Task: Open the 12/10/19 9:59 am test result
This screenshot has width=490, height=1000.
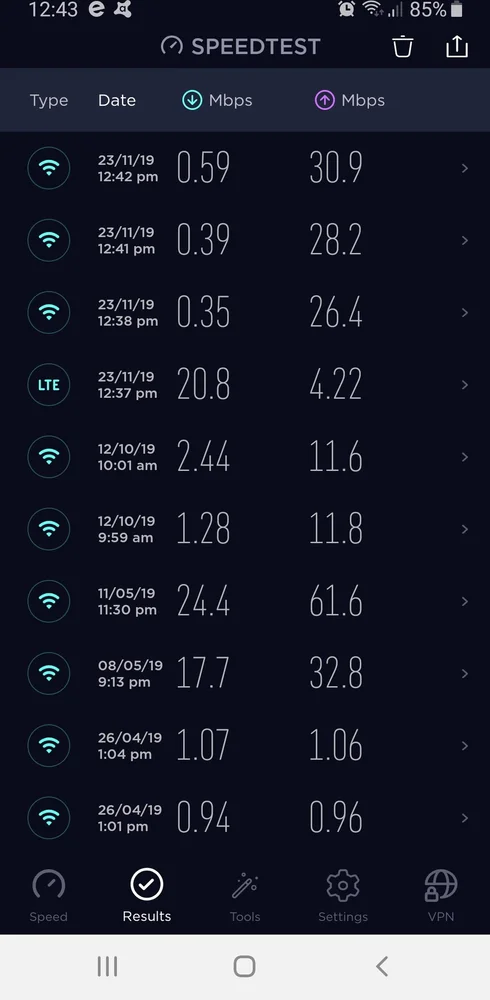Action: click(x=245, y=529)
